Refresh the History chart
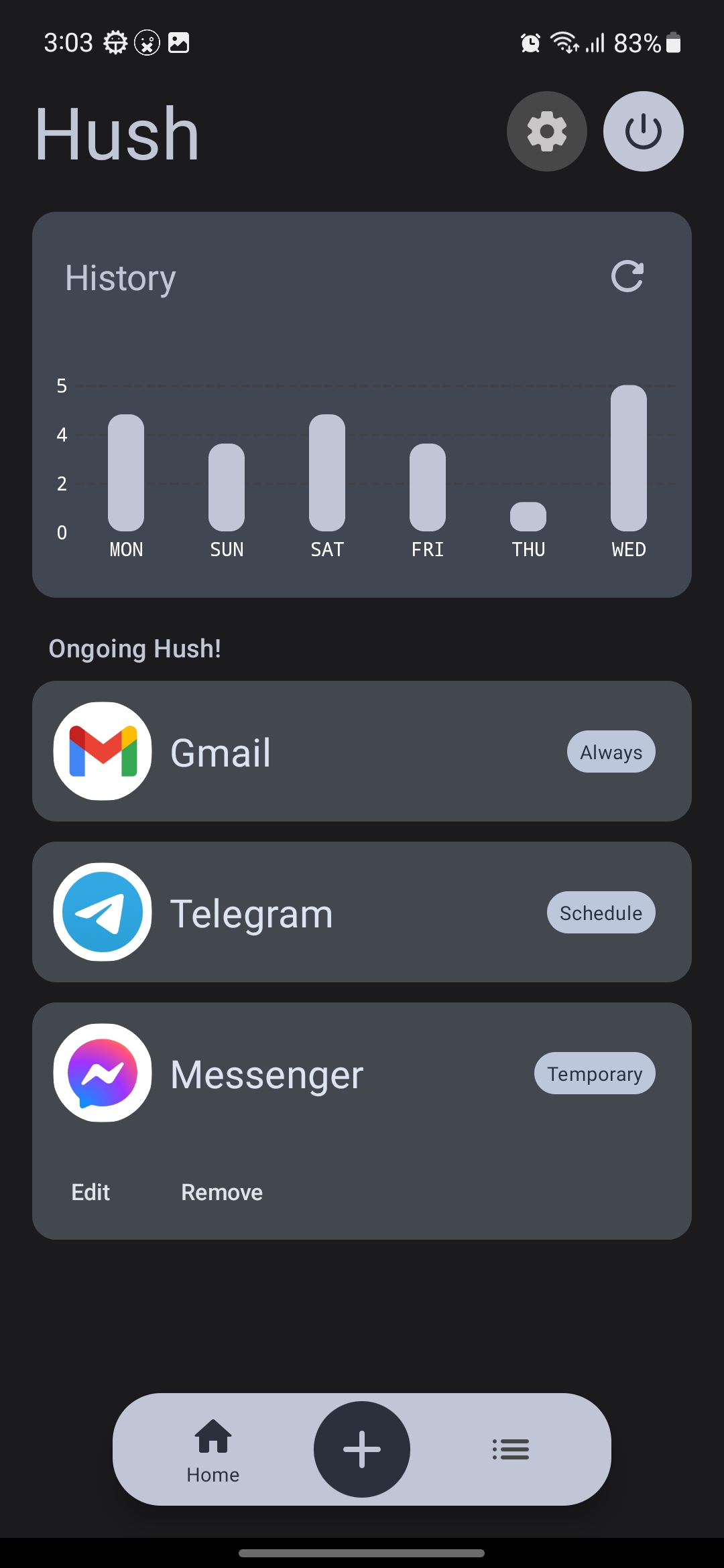 [627, 276]
